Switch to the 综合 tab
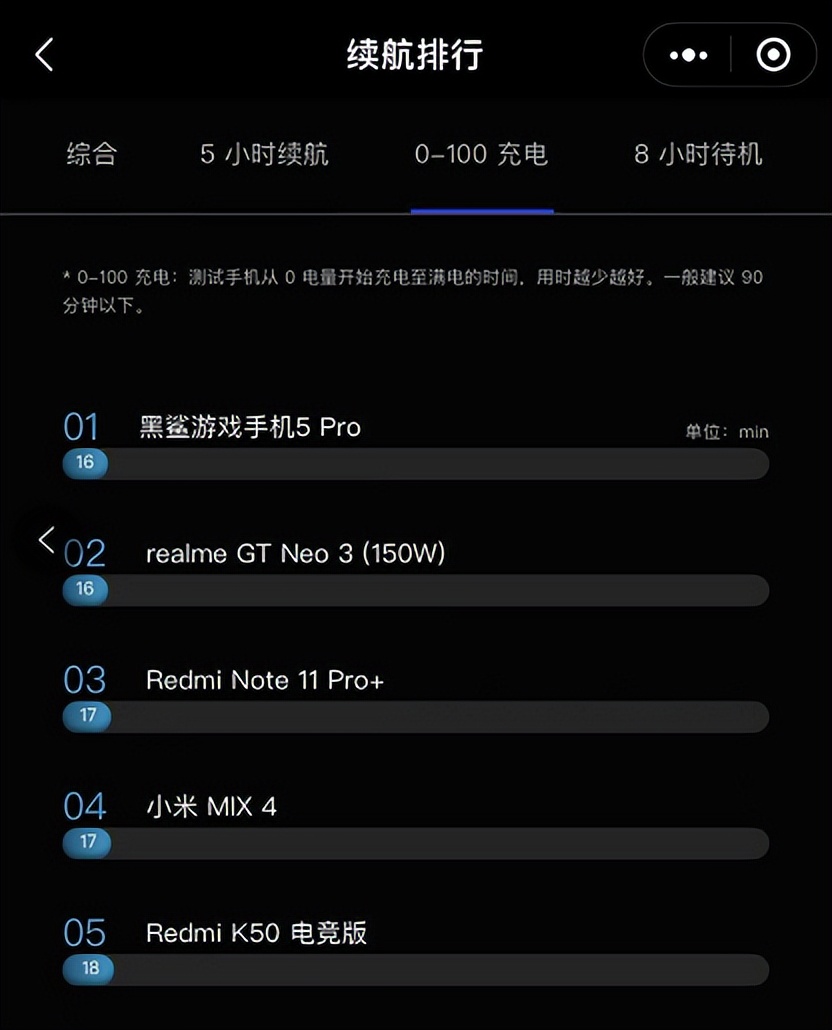The height and width of the screenshot is (1030, 832). (93, 155)
